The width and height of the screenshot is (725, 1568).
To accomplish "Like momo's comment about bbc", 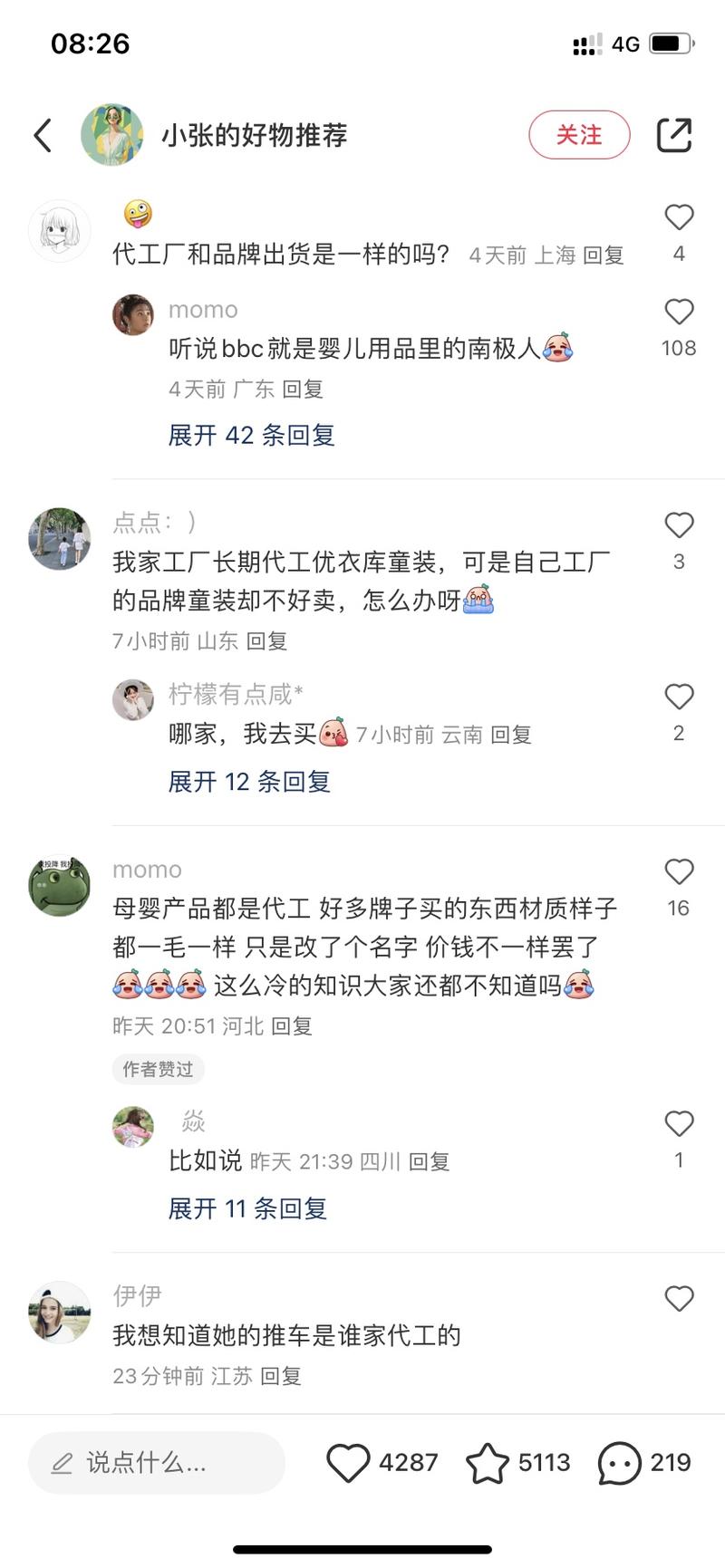I will 679,313.
